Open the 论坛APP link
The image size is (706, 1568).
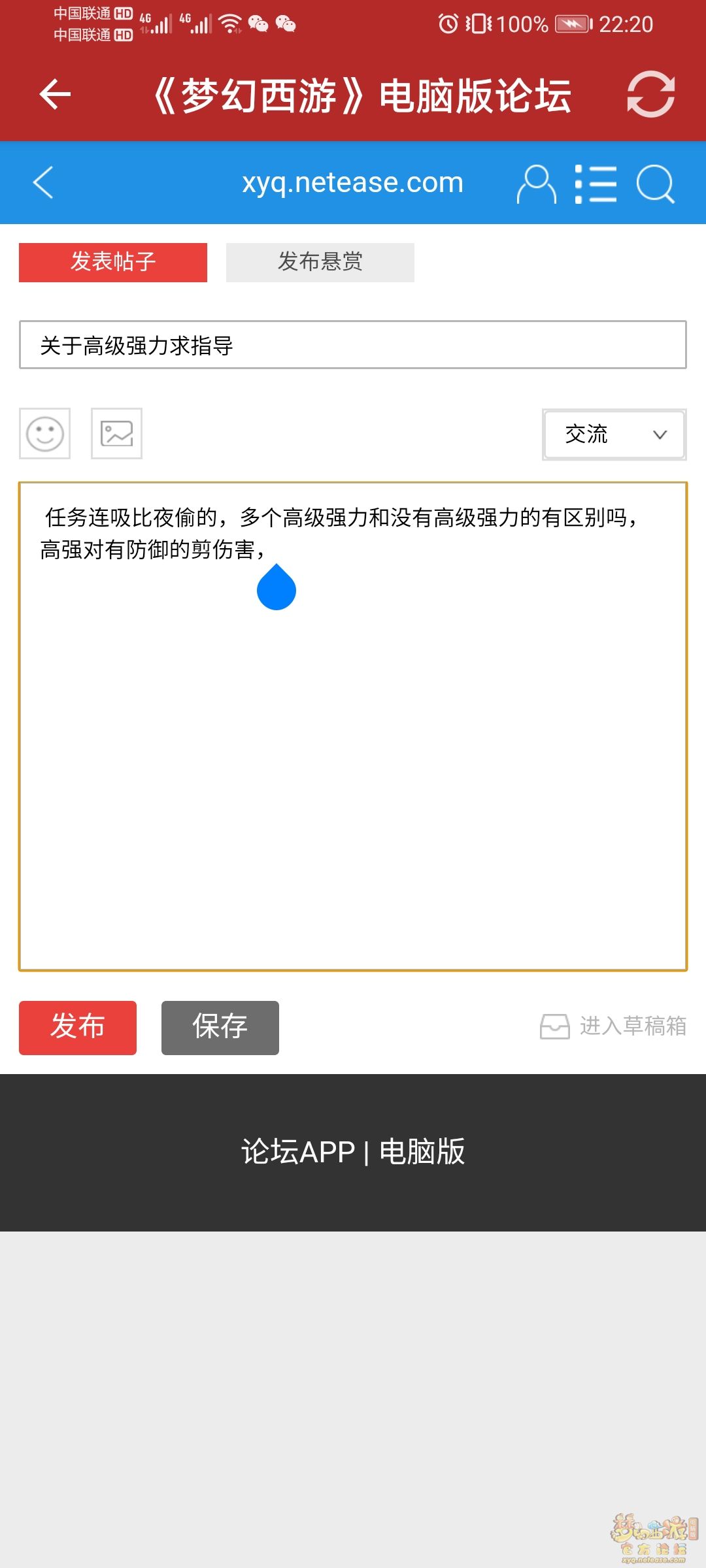pyautogui.click(x=298, y=1152)
